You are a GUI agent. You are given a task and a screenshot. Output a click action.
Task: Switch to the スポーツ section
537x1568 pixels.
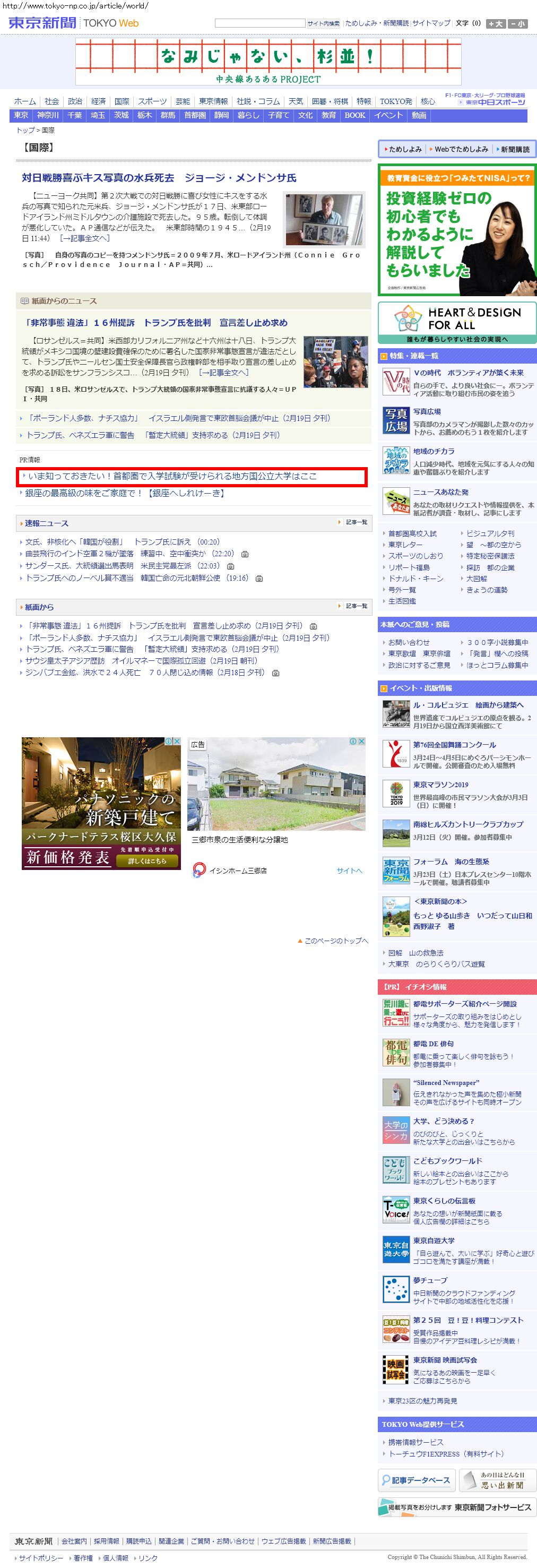pyautogui.click(x=152, y=101)
